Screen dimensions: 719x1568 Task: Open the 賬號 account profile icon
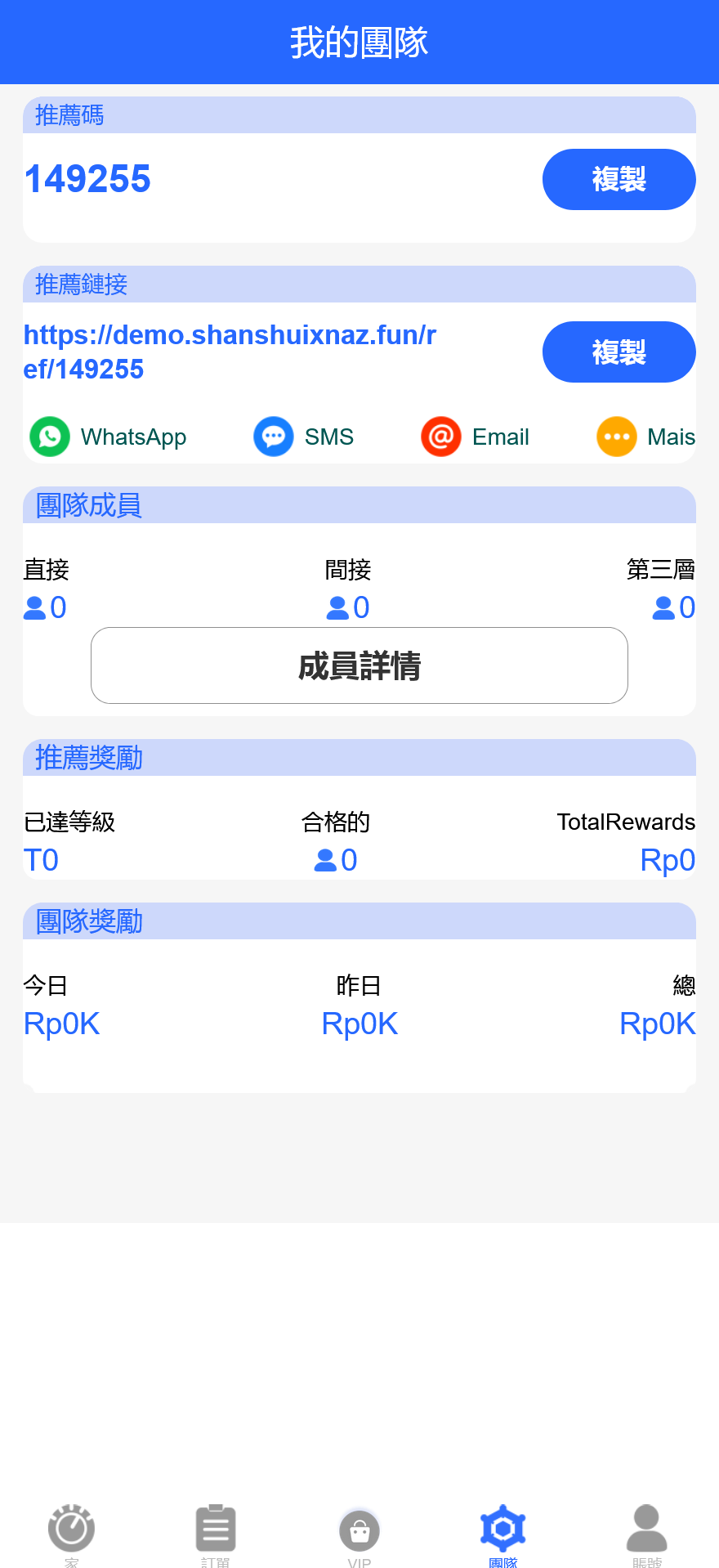tap(647, 1527)
